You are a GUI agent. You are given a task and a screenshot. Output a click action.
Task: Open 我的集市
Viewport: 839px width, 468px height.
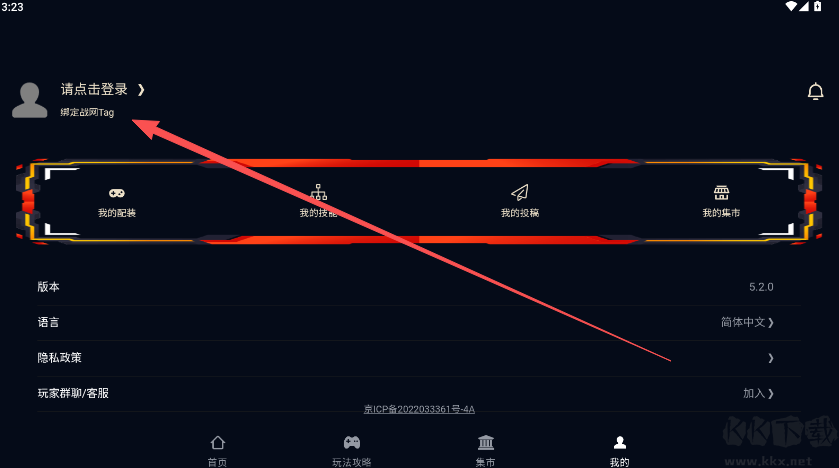[x=721, y=201]
